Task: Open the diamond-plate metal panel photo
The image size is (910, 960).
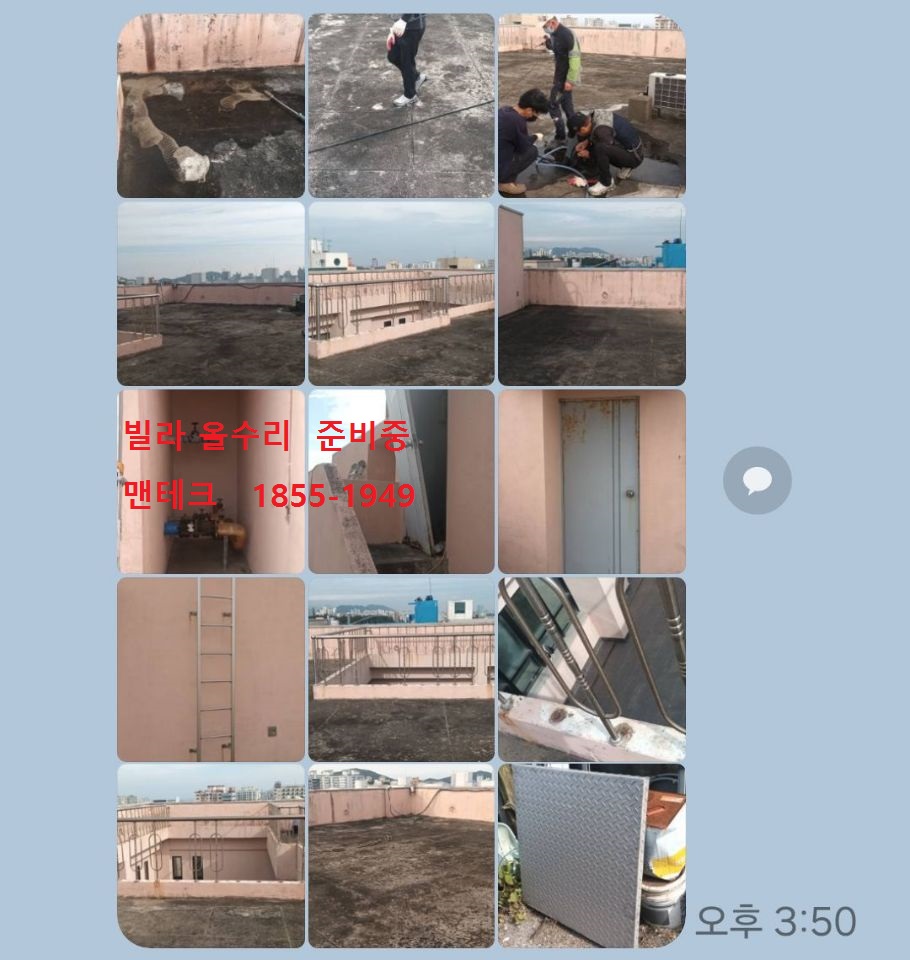Action: click(x=592, y=856)
